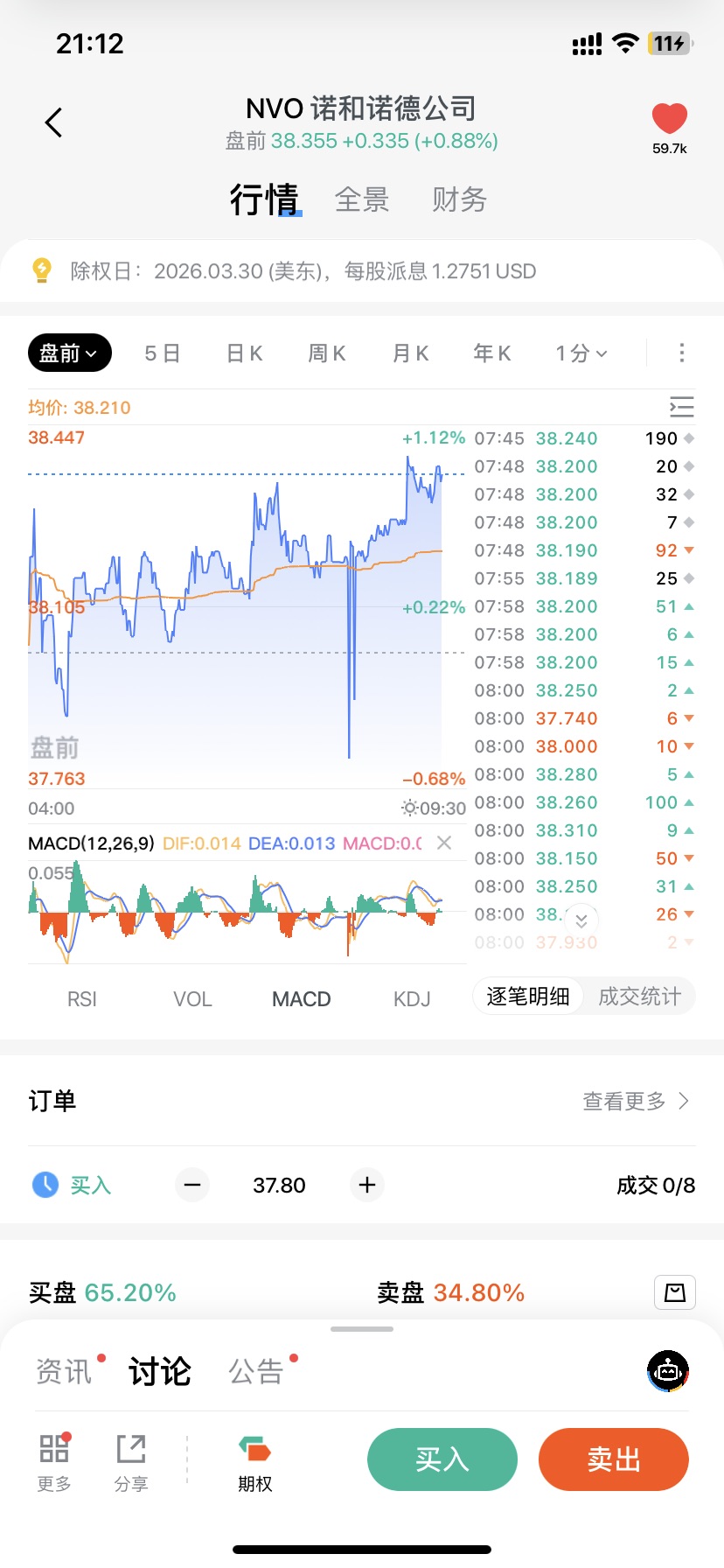The width and height of the screenshot is (724, 1568).
Task: Open 查看更多 orders link
Action: 637,1101
